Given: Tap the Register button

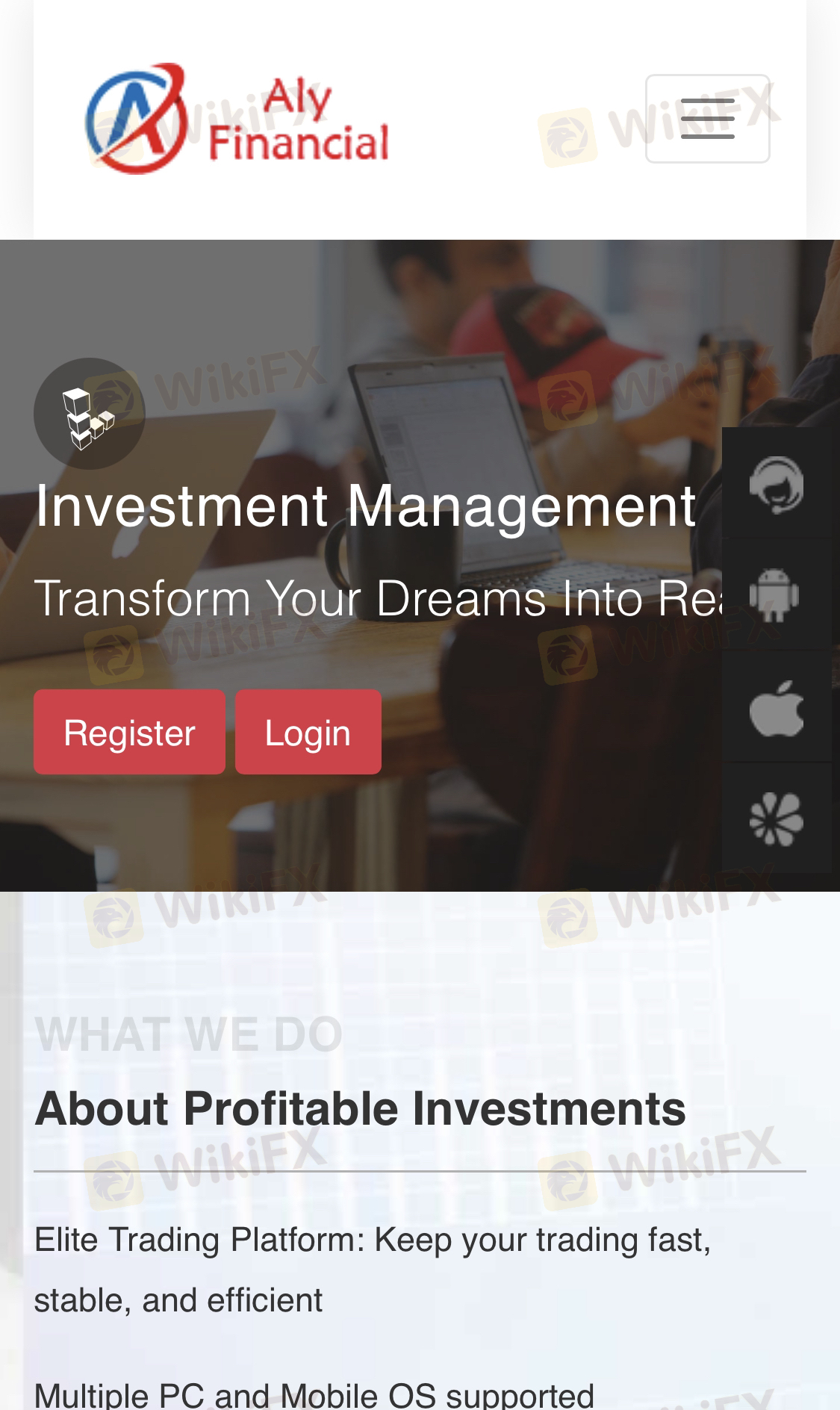Looking at the screenshot, I should pos(129,732).
